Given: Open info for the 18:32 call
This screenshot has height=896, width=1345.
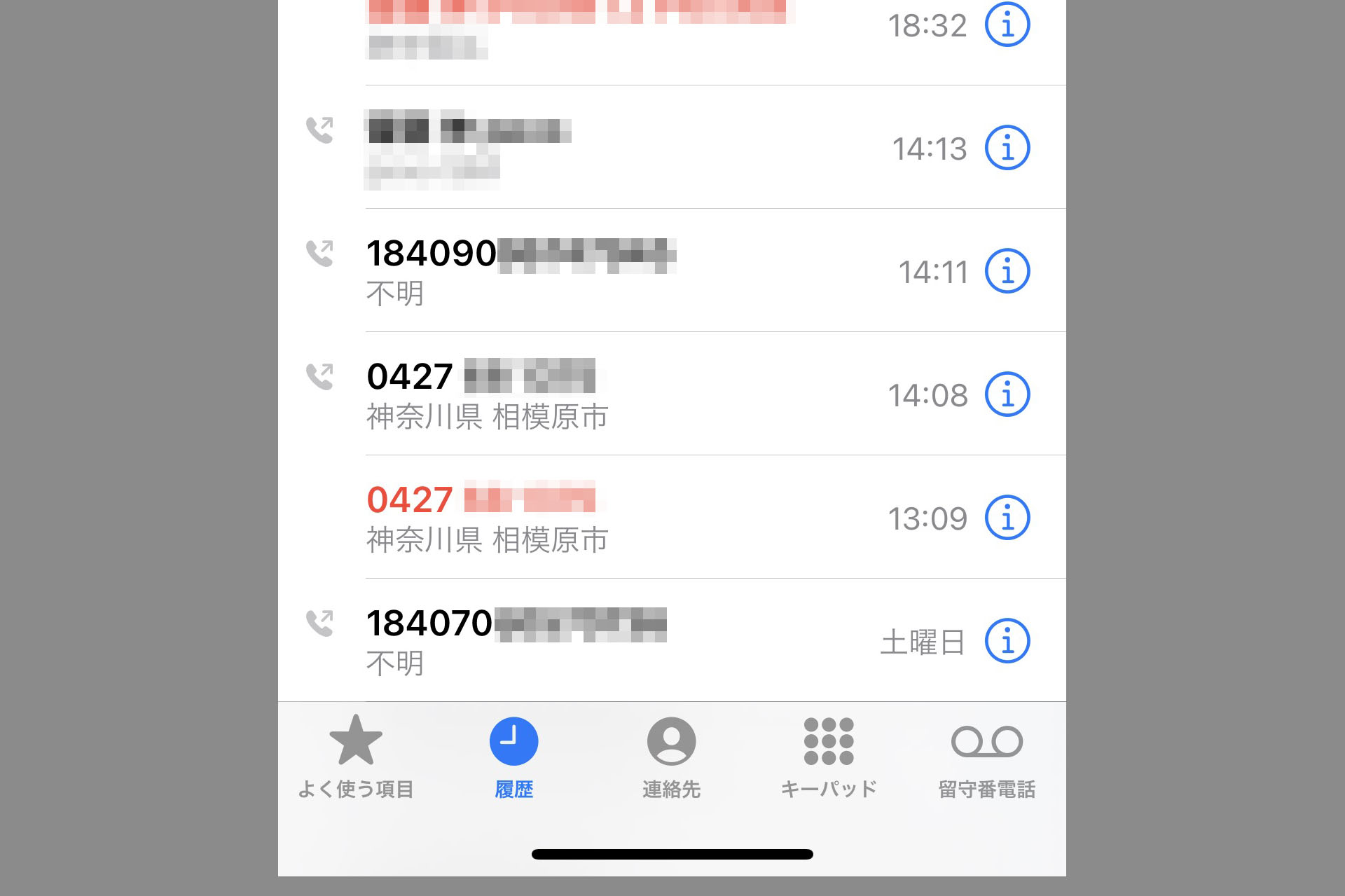Looking at the screenshot, I should point(1007,25).
